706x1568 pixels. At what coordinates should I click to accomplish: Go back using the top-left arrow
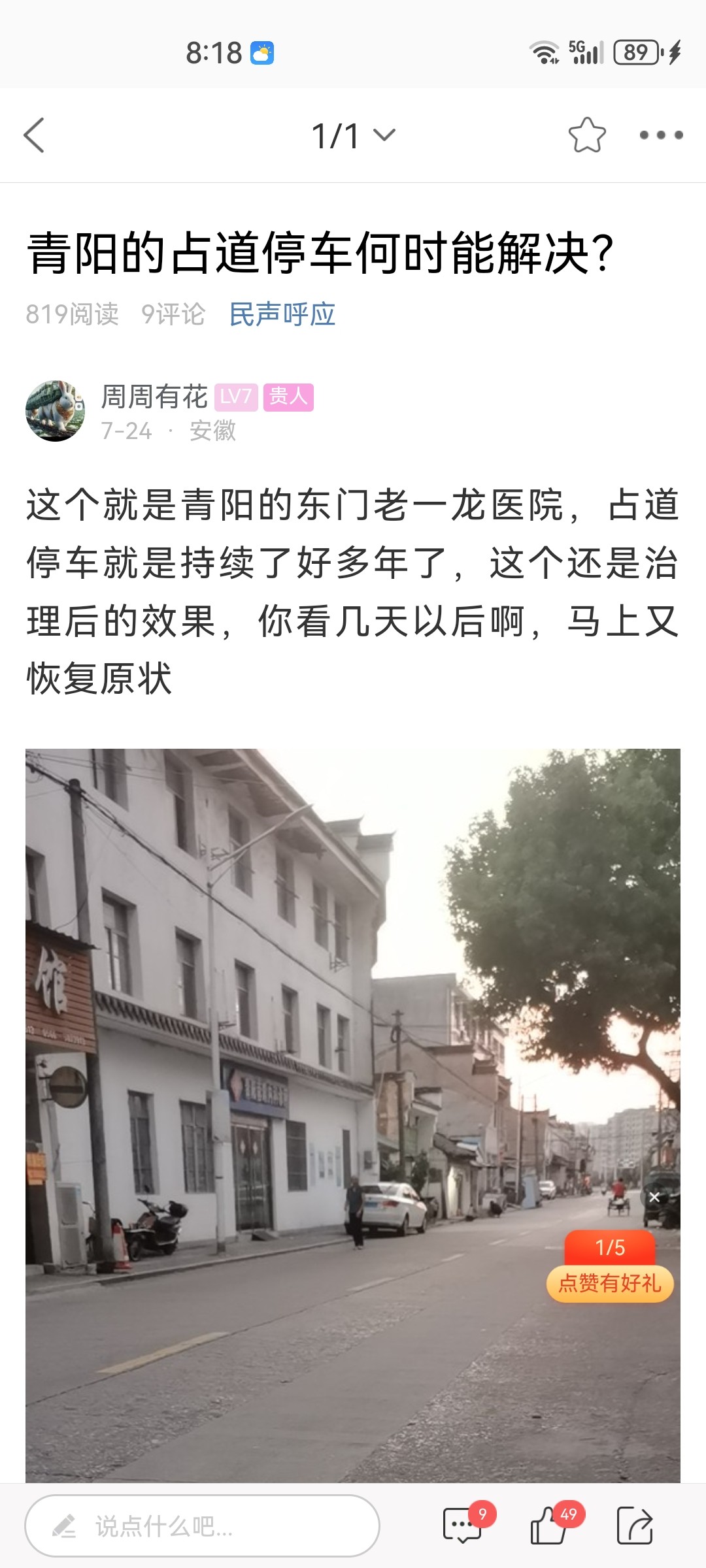[34, 135]
